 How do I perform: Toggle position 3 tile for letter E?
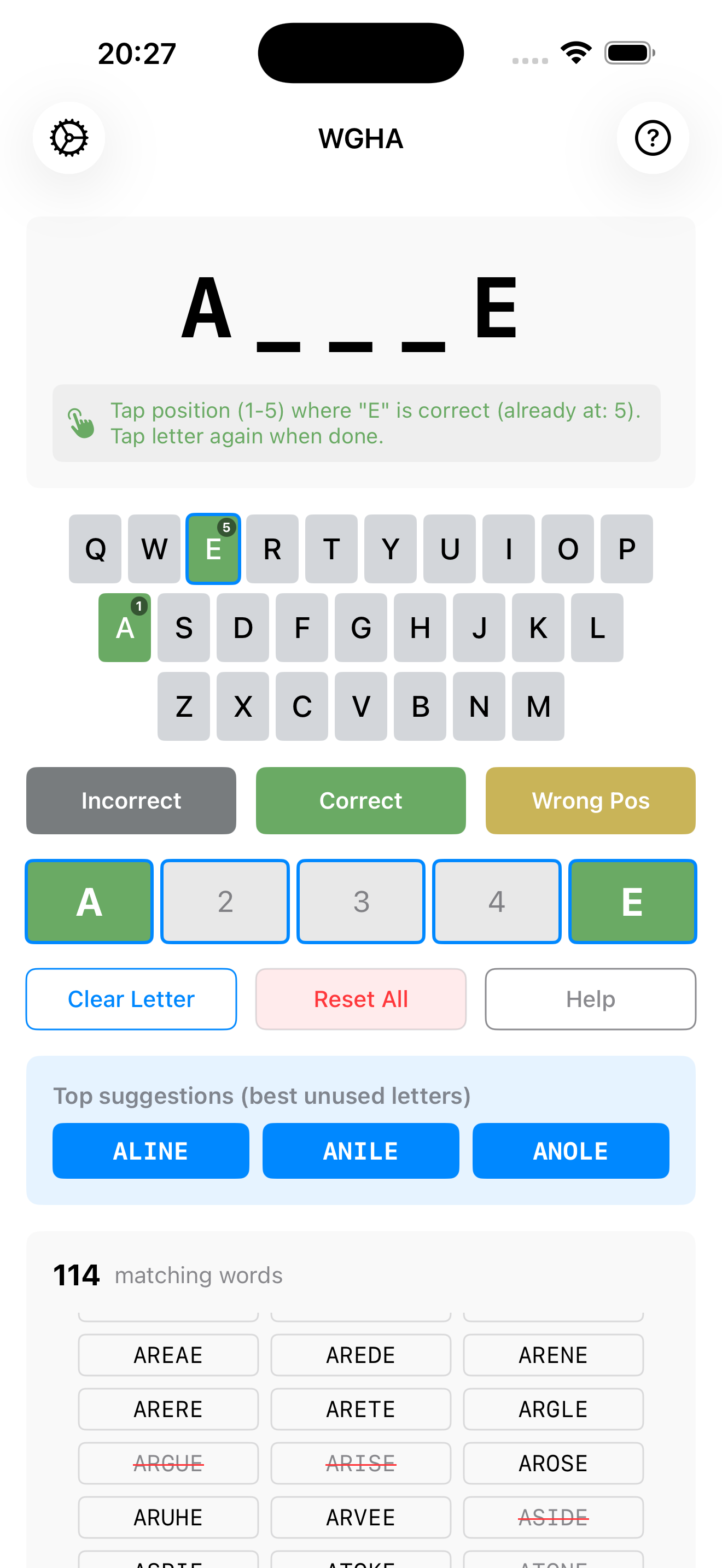pyautogui.click(x=360, y=901)
